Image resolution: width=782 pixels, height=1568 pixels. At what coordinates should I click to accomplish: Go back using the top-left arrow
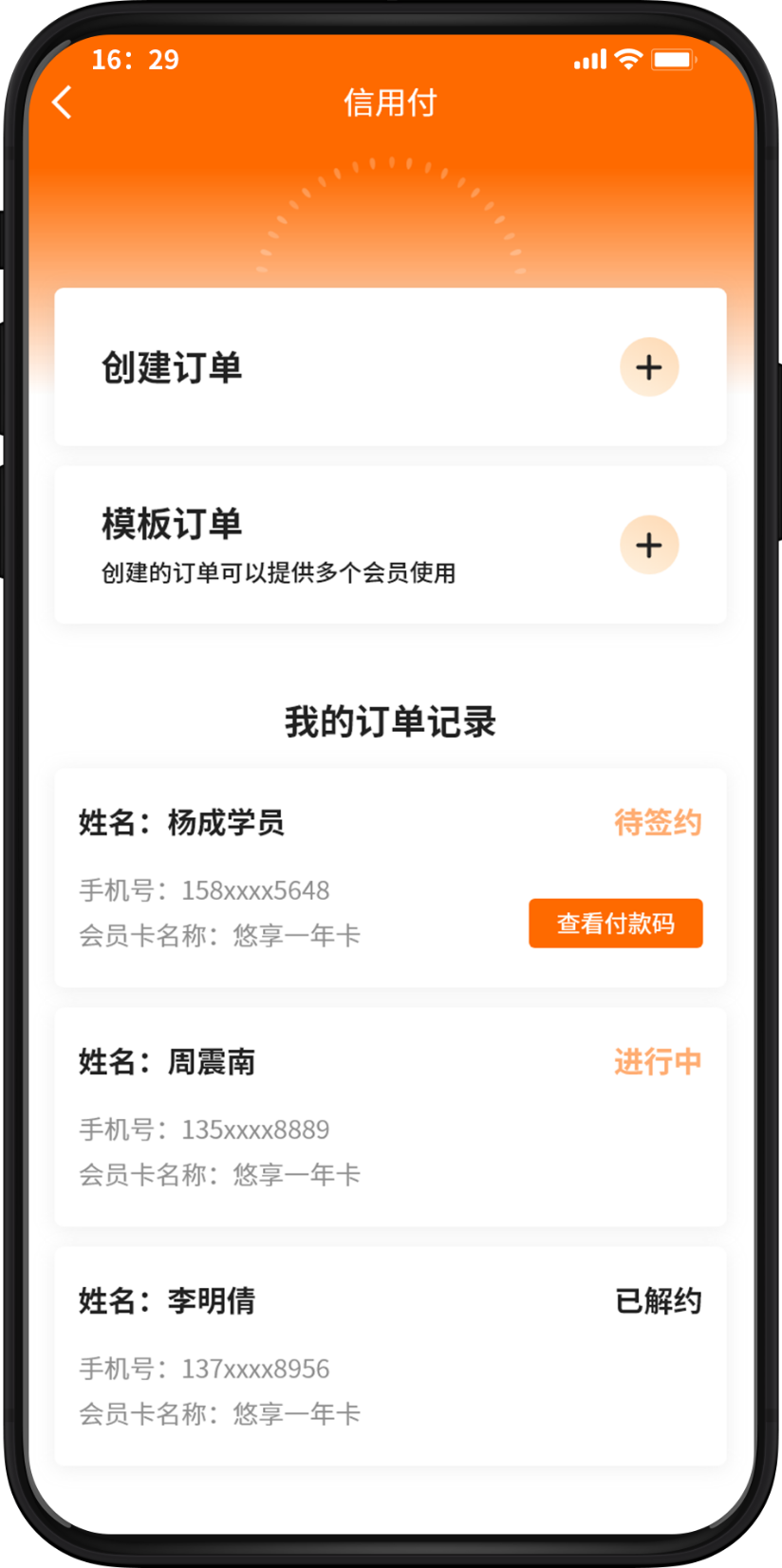click(63, 103)
